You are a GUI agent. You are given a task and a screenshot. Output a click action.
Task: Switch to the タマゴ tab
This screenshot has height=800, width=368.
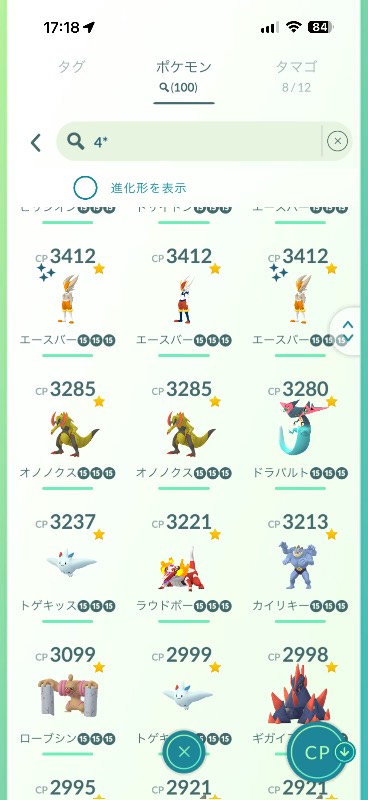[297, 67]
